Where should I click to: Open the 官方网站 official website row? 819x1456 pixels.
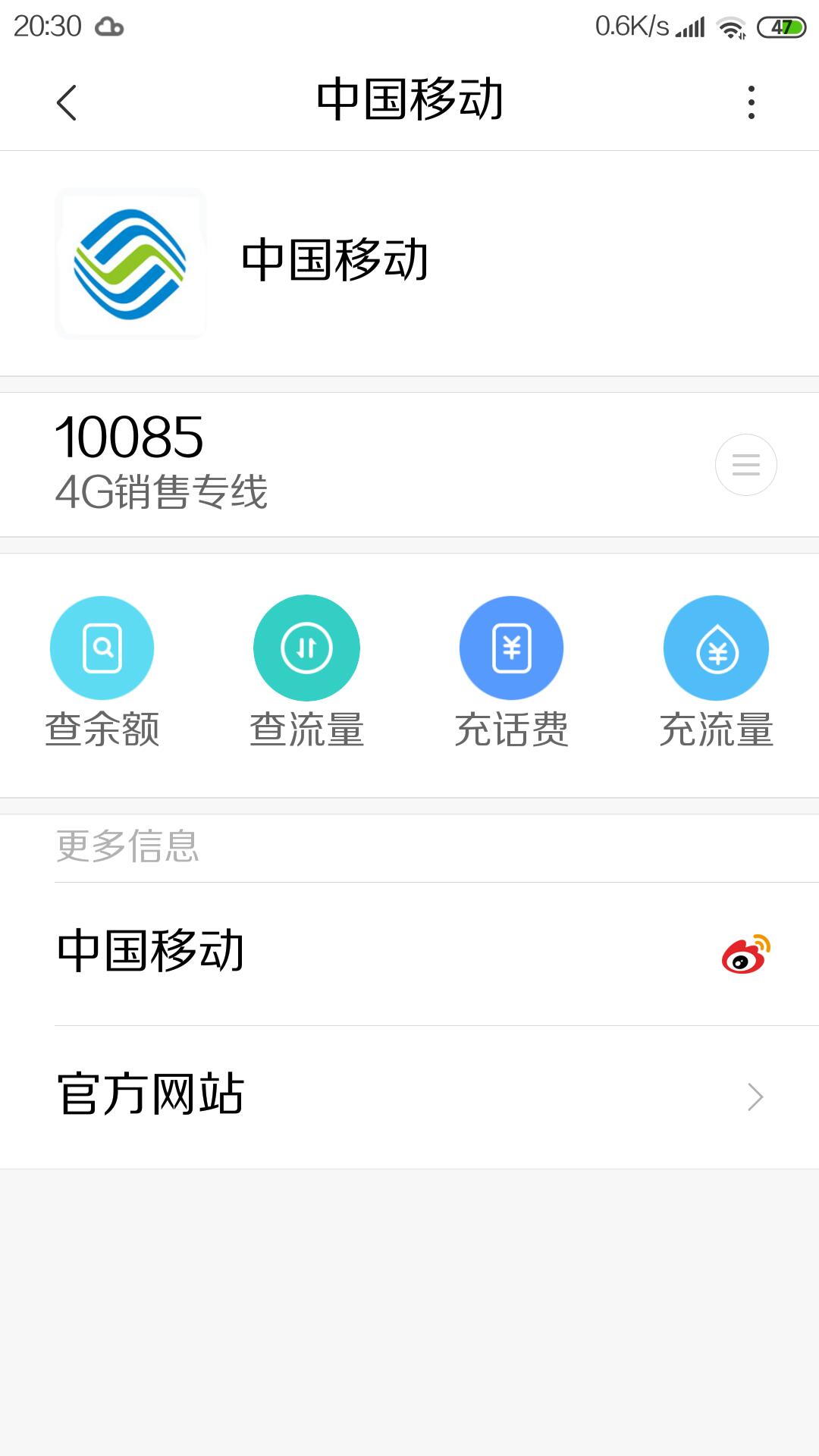(409, 1097)
